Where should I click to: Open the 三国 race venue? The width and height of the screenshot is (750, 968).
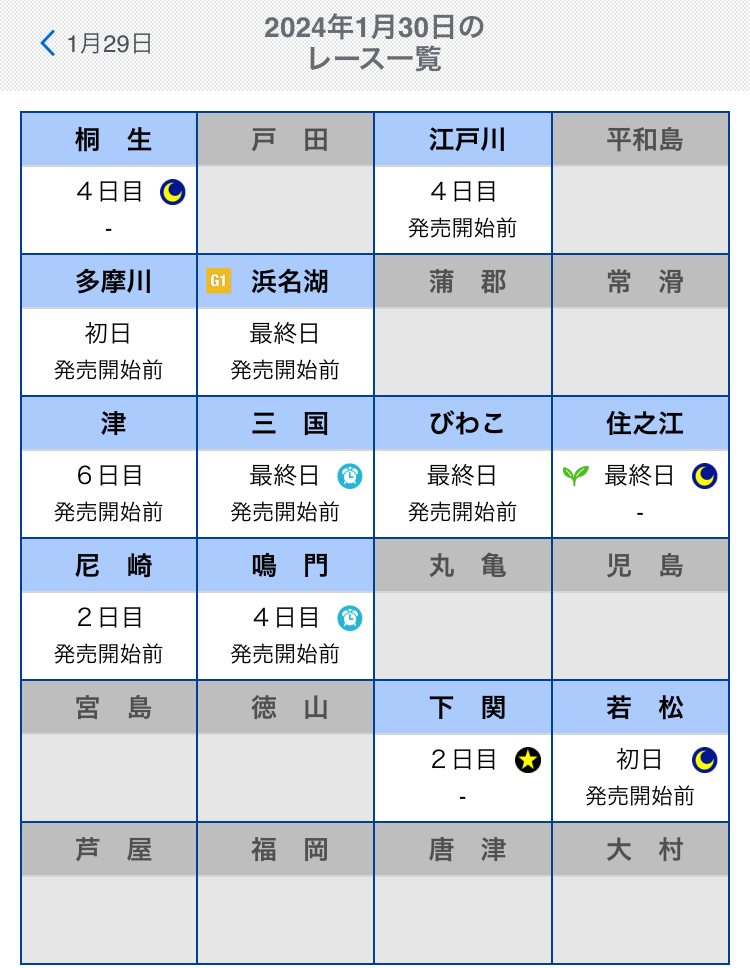pos(286,467)
